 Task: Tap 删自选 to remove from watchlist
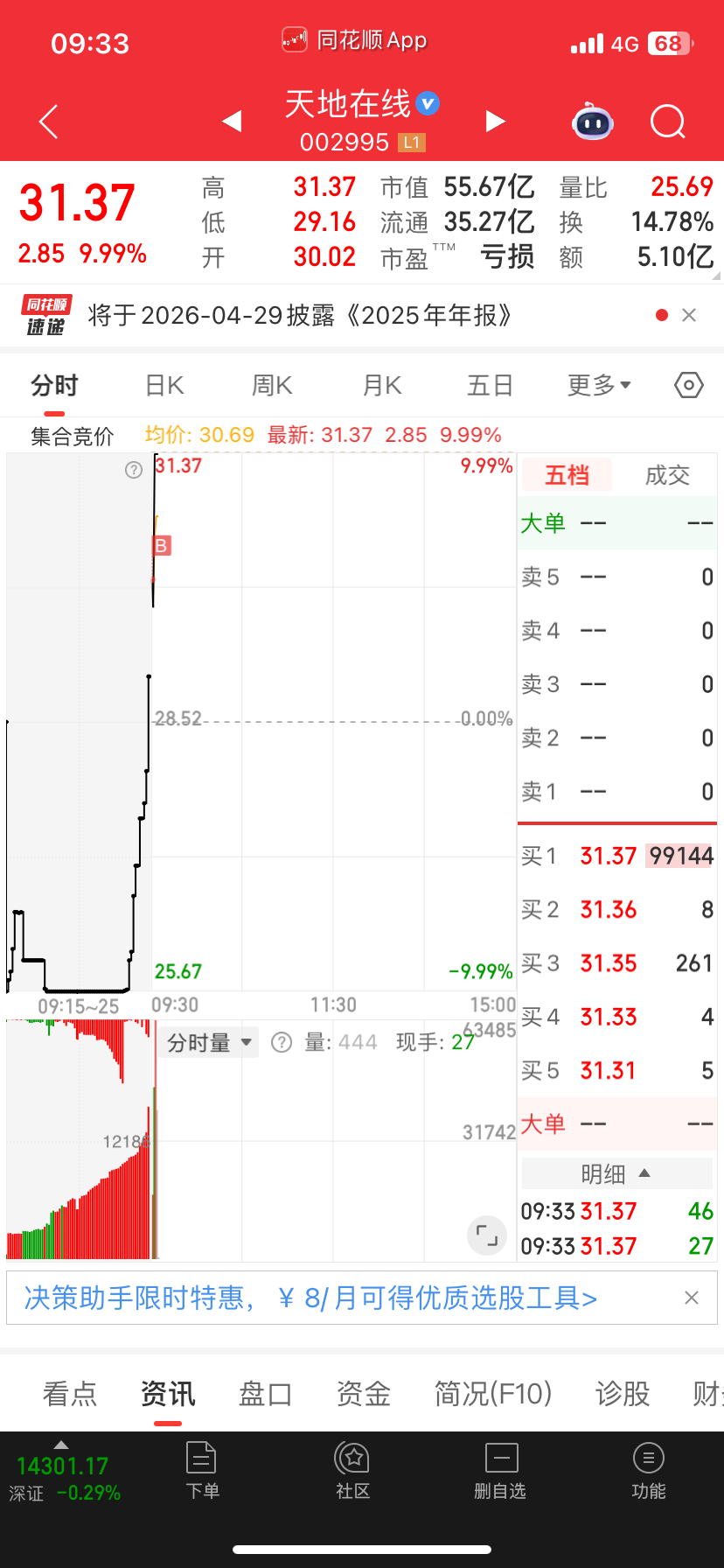click(x=500, y=1474)
